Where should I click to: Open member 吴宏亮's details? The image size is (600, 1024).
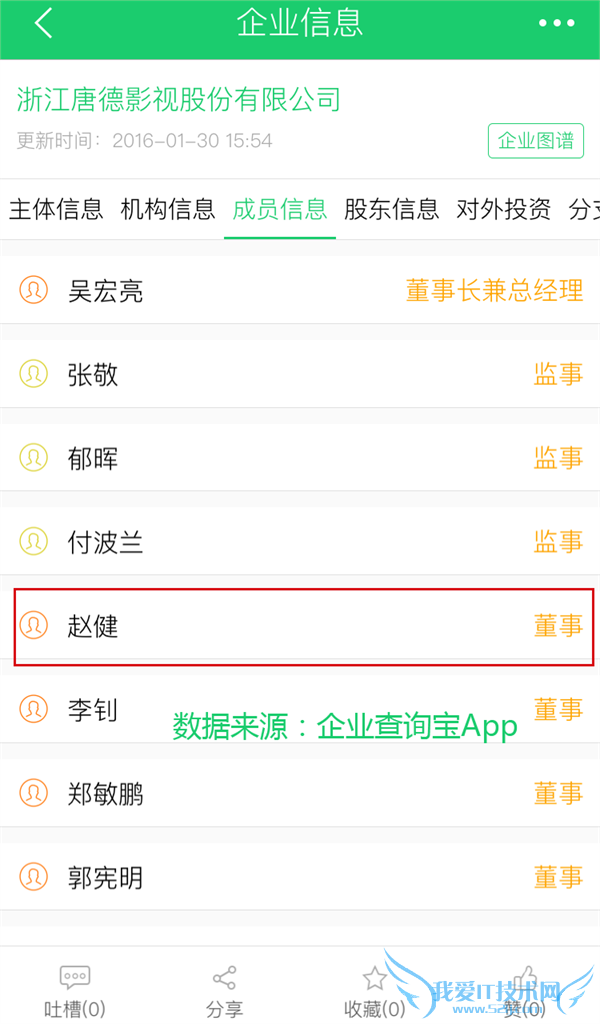coord(300,291)
